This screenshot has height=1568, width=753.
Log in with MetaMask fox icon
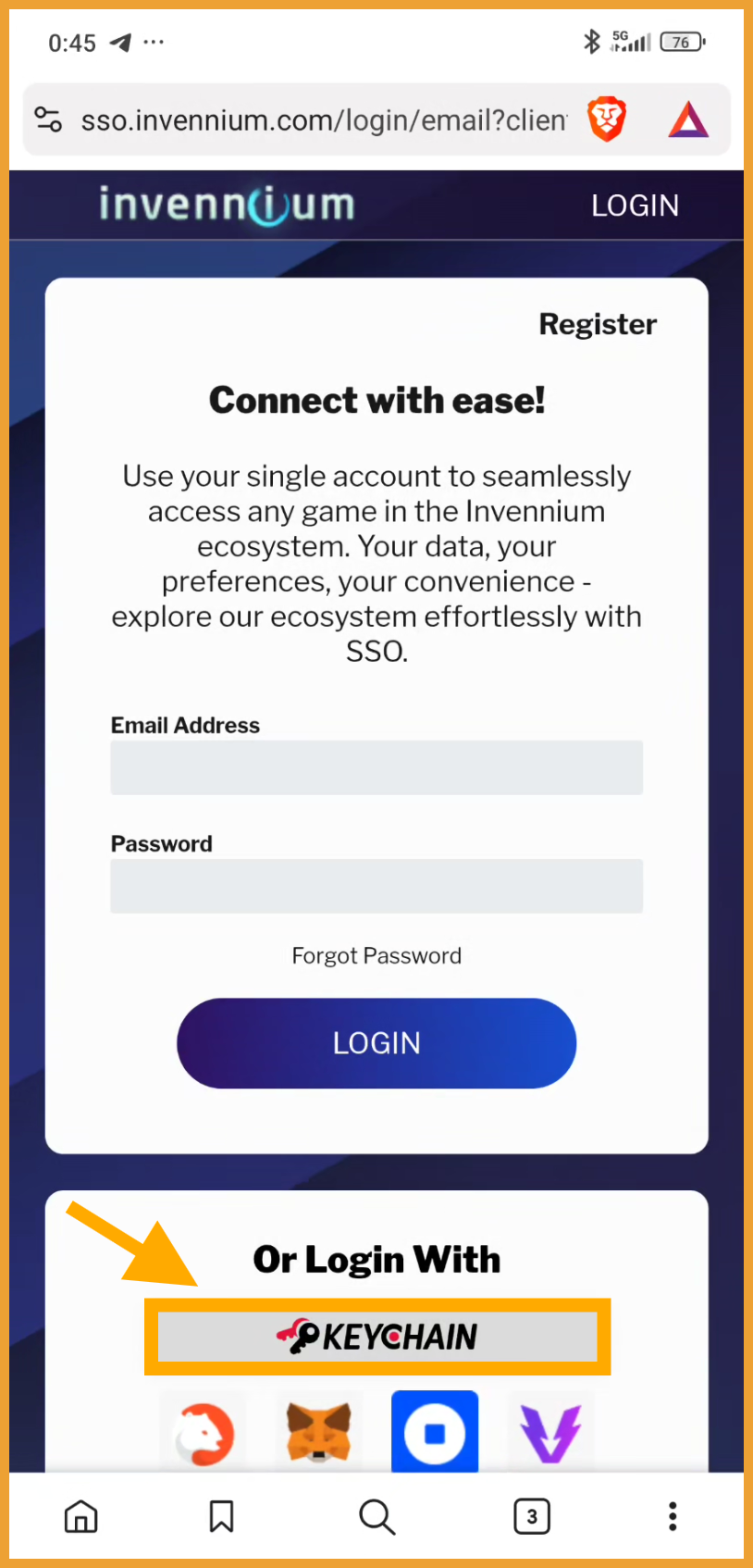tap(319, 1433)
